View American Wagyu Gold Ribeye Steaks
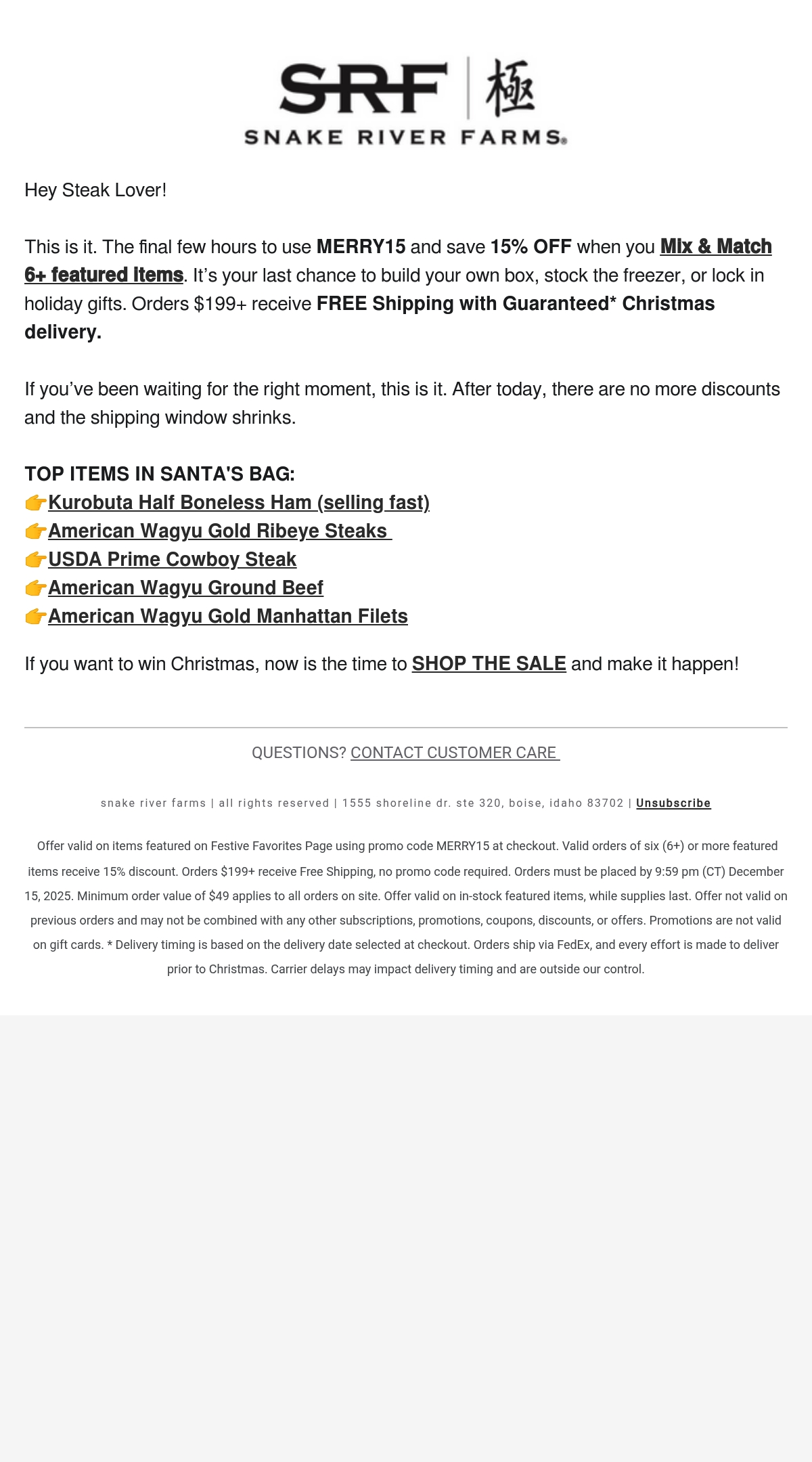Viewport: 812px width, 1462px height. 220,531
